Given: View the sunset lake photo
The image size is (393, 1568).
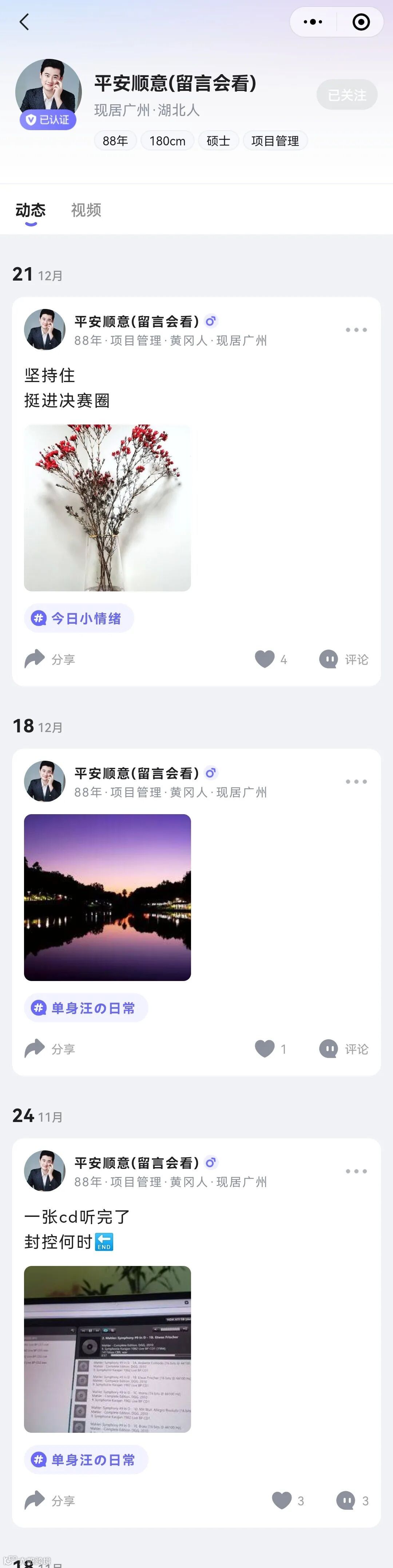Looking at the screenshot, I should (x=107, y=897).
